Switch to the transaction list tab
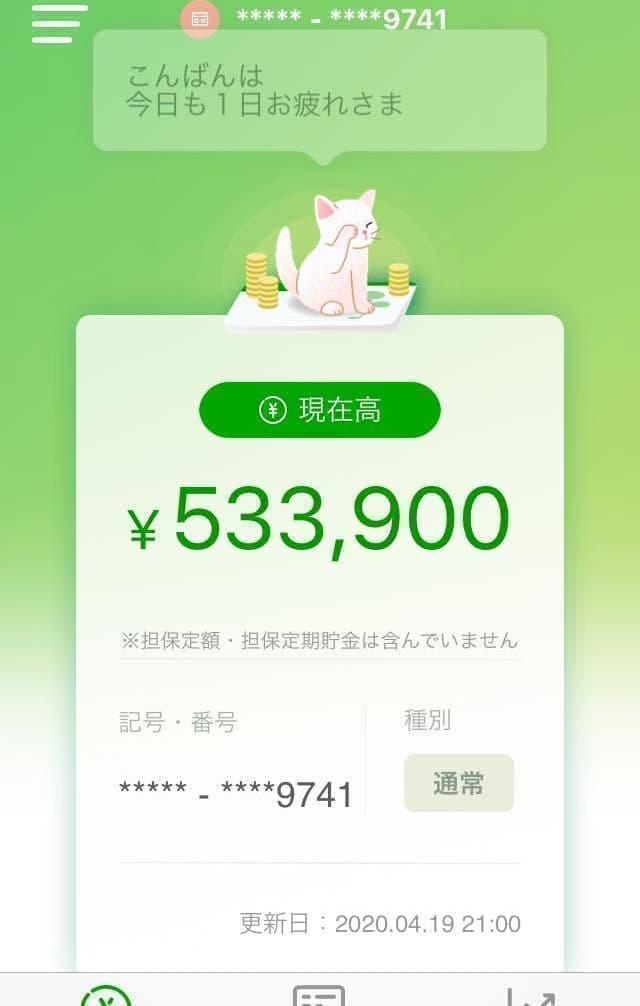The image size is (640, 1006). tap(319, 995)
